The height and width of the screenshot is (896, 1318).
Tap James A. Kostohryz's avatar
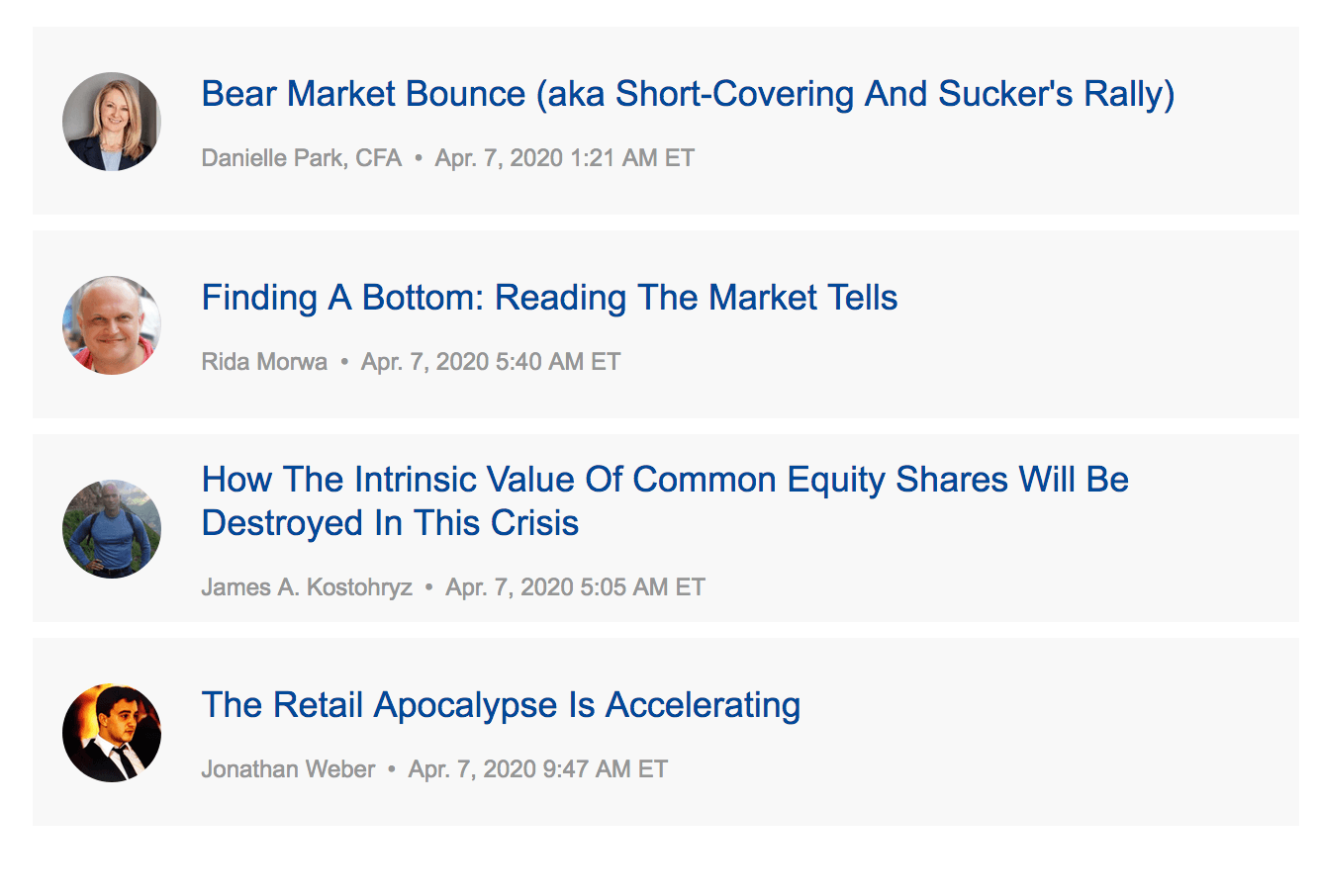tap(112, 529)
